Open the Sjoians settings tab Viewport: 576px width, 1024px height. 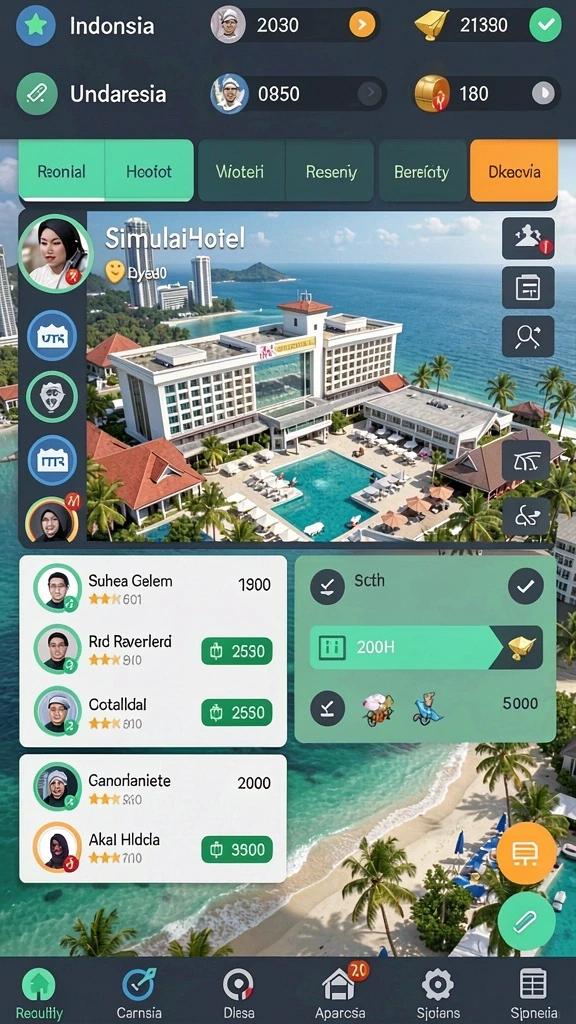[438, 994]
